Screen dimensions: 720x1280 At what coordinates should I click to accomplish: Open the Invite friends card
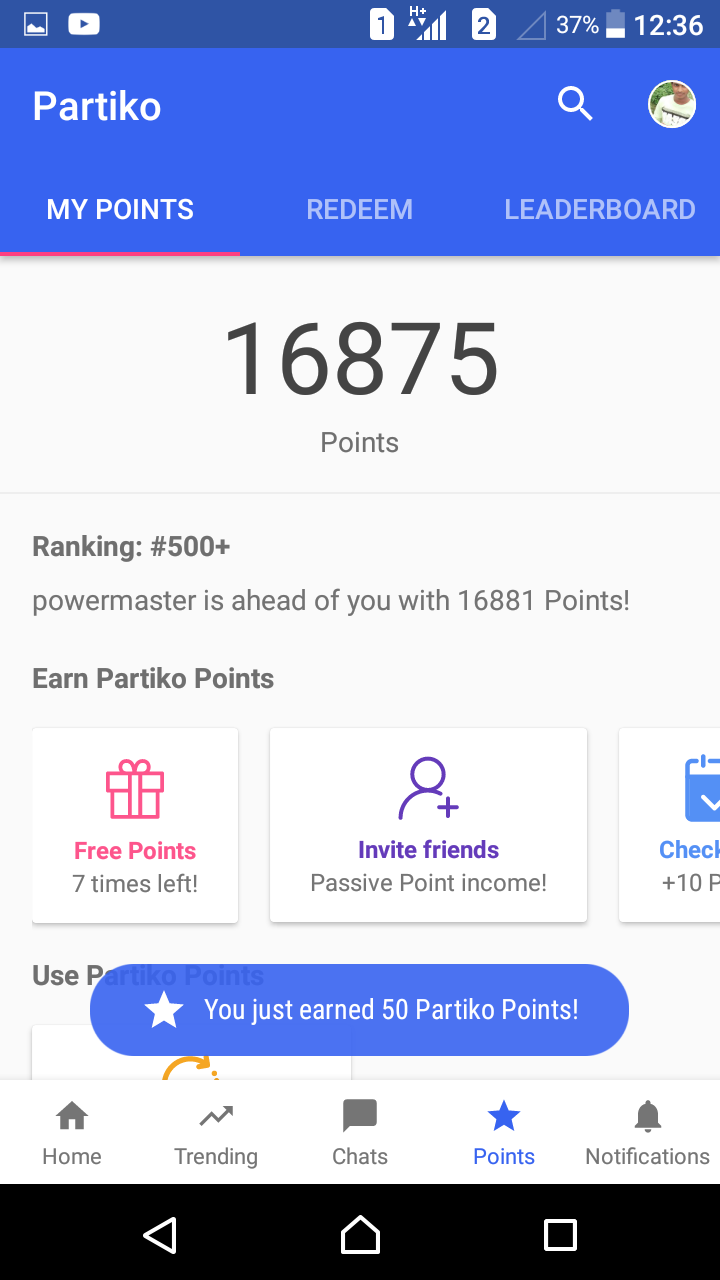coord(428,825)
